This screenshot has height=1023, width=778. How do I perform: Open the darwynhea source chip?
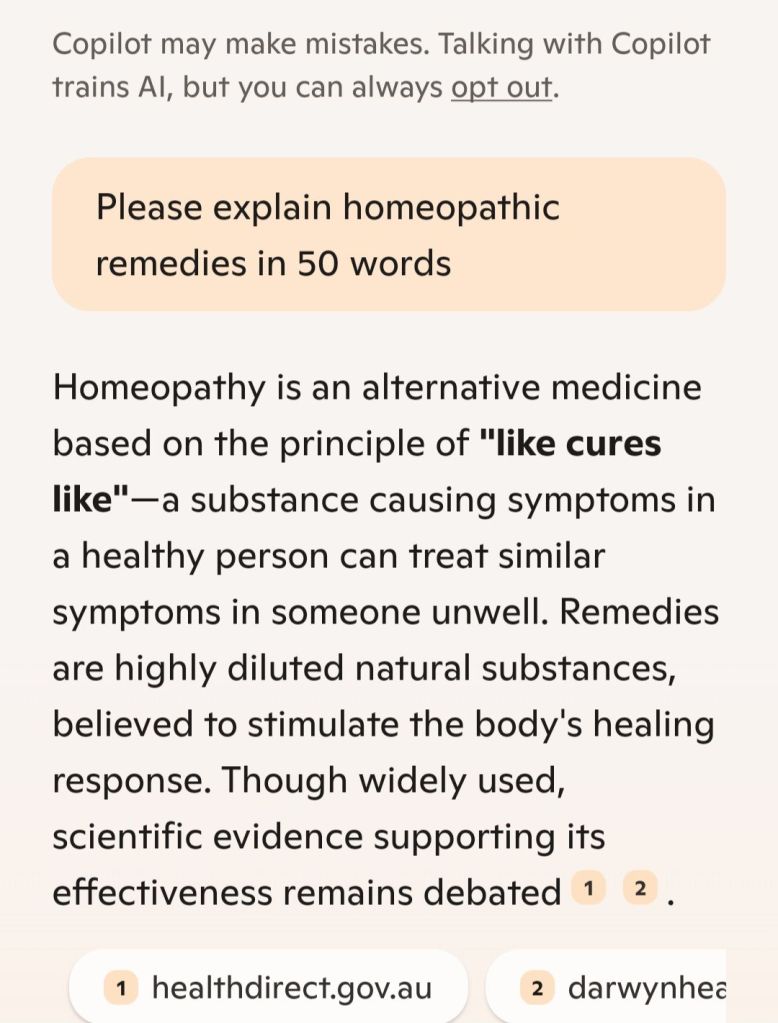pos(620,989)
